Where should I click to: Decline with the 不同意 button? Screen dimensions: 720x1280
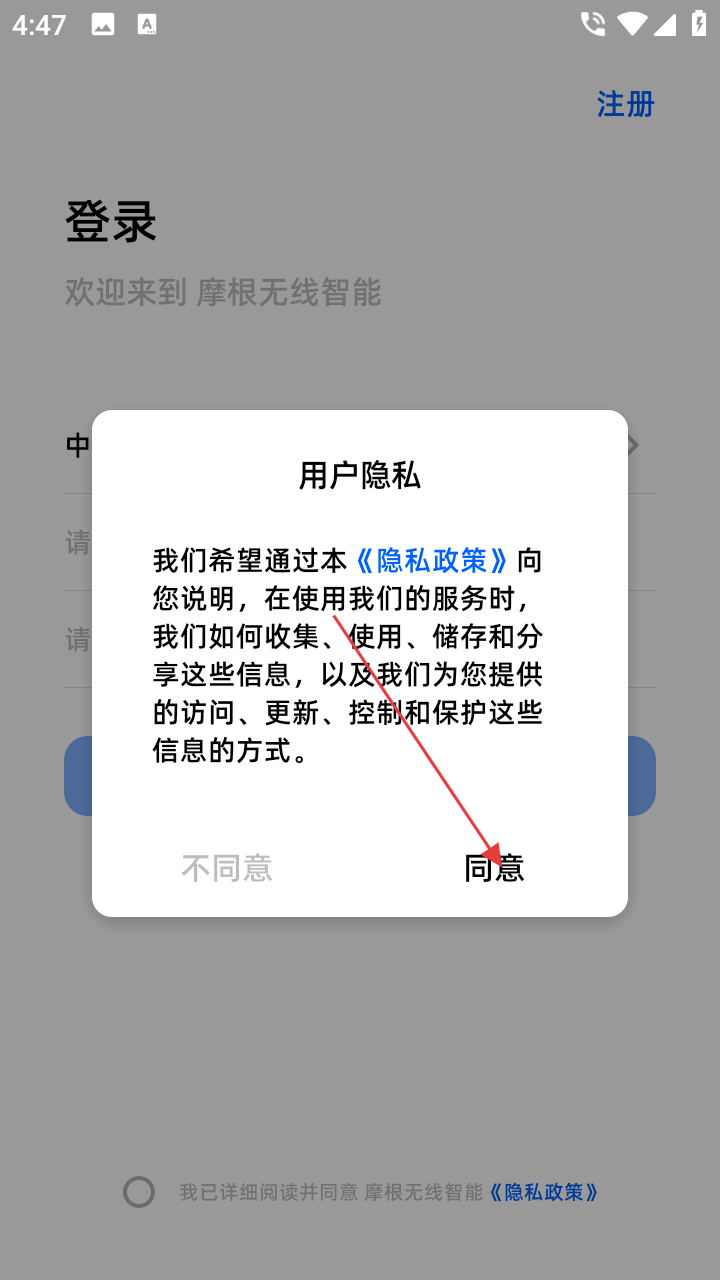(227, 868)
